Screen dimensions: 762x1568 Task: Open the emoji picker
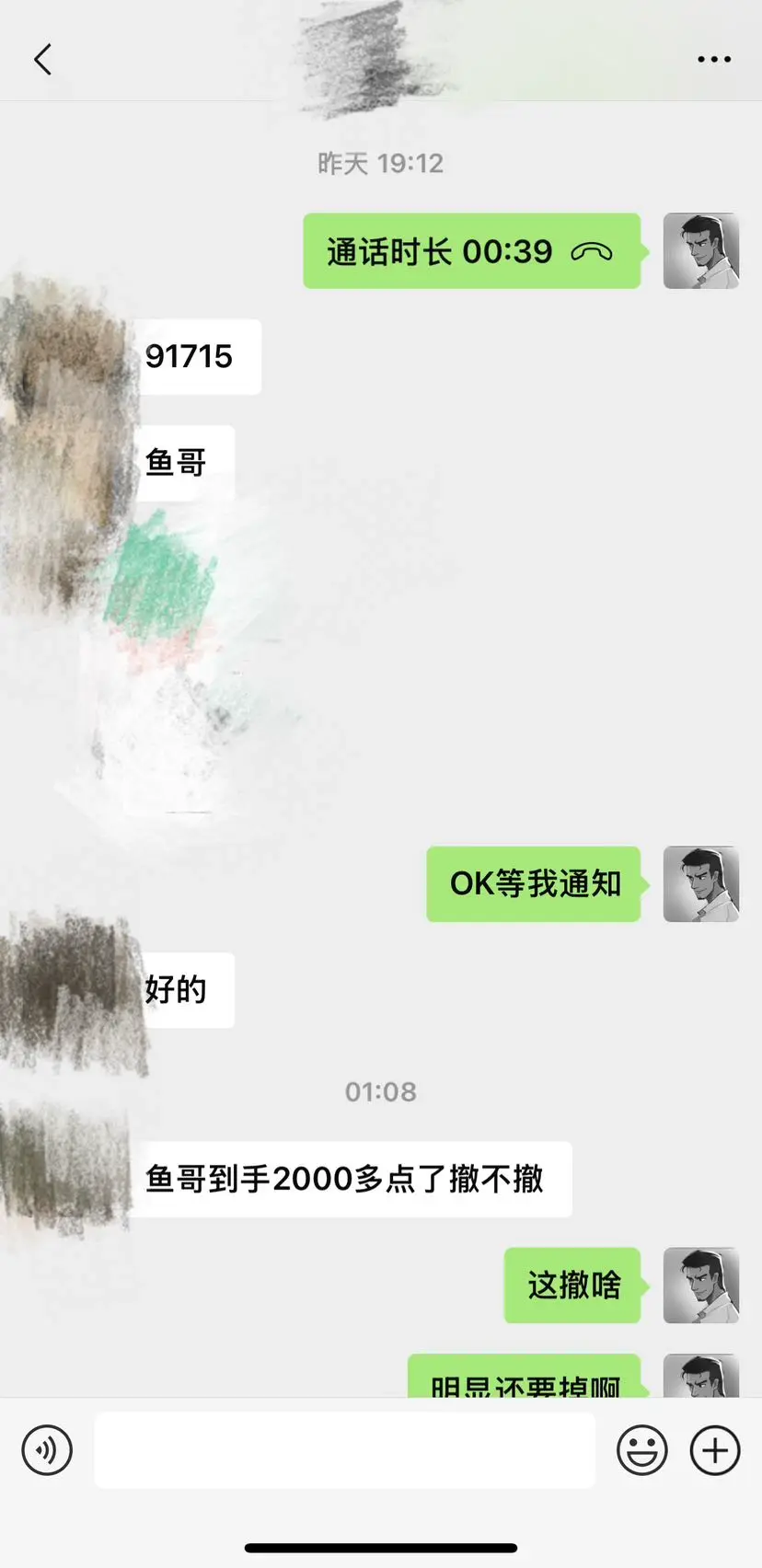click(x=642, y=1449)
